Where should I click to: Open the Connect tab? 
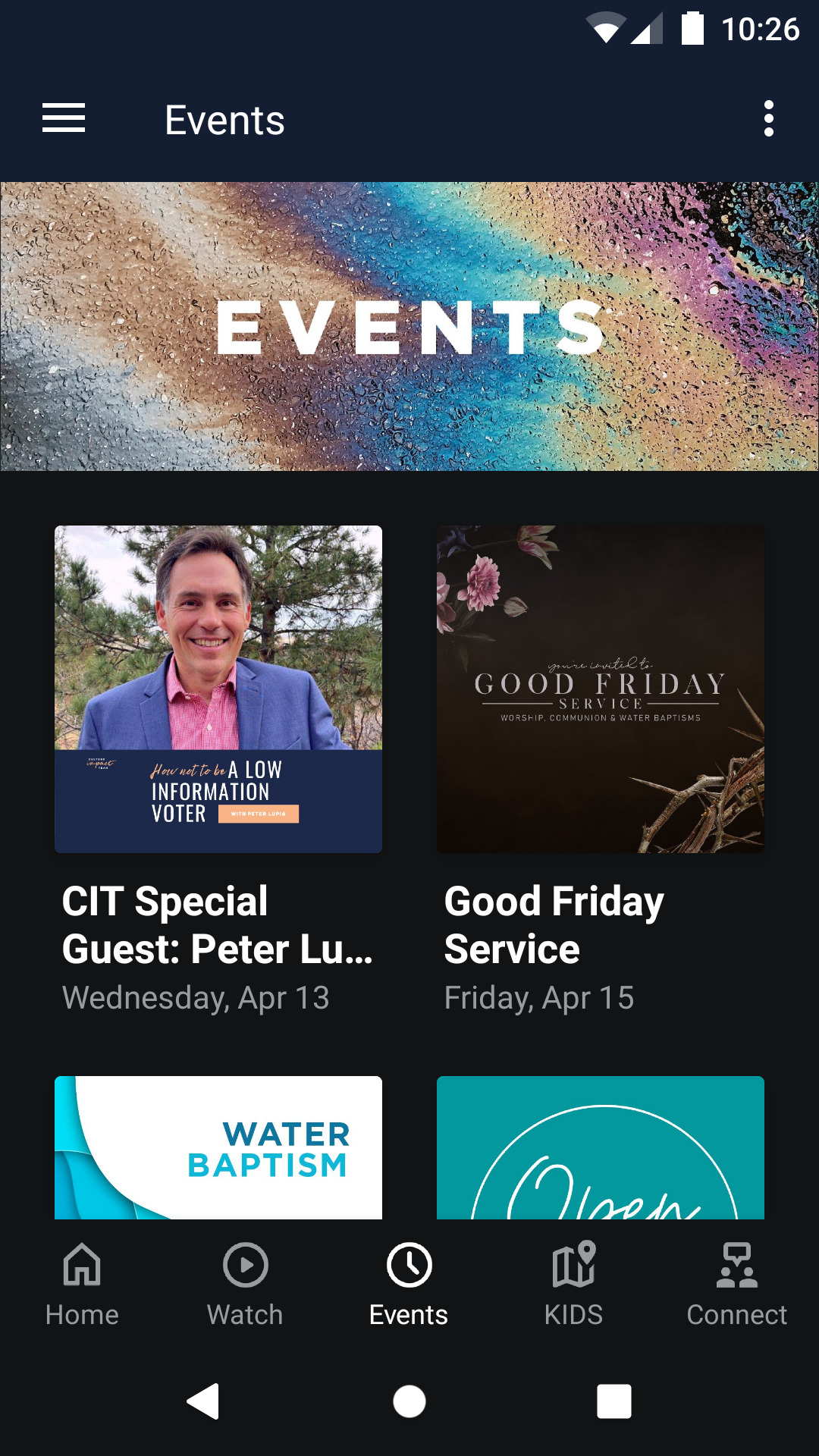coord(736,1283)
